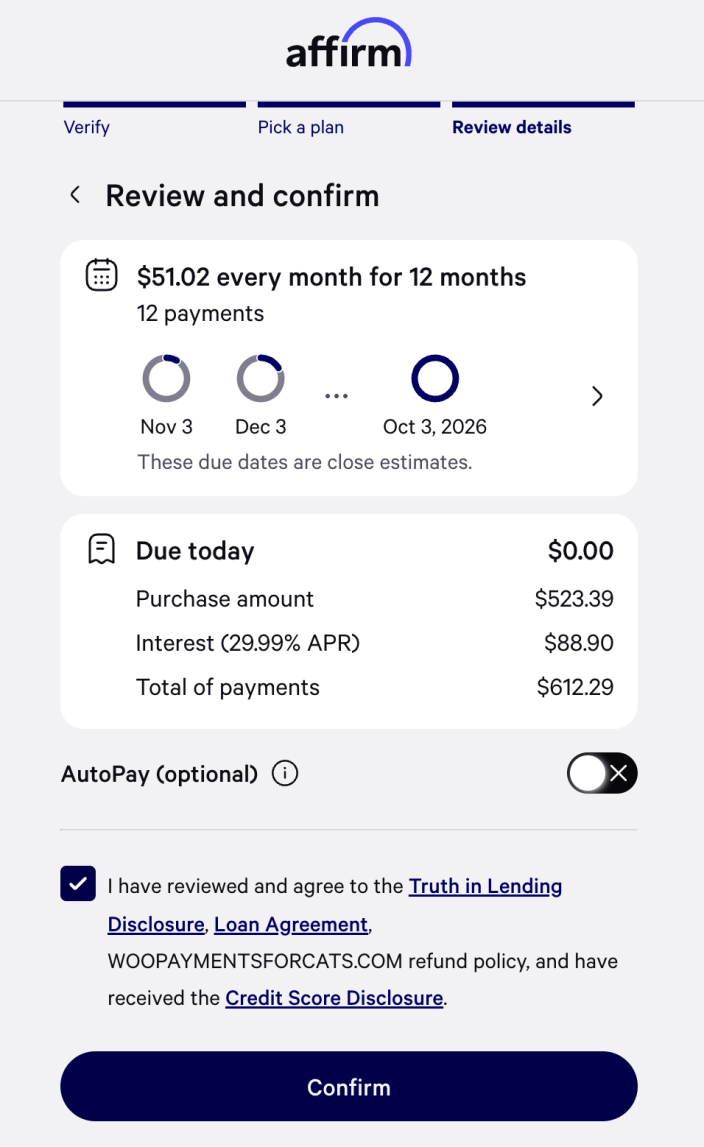This screenshot has height=1147, width=704.
Task: Uncheck the agreement checkbox
Action: click(x=78, y=884)
